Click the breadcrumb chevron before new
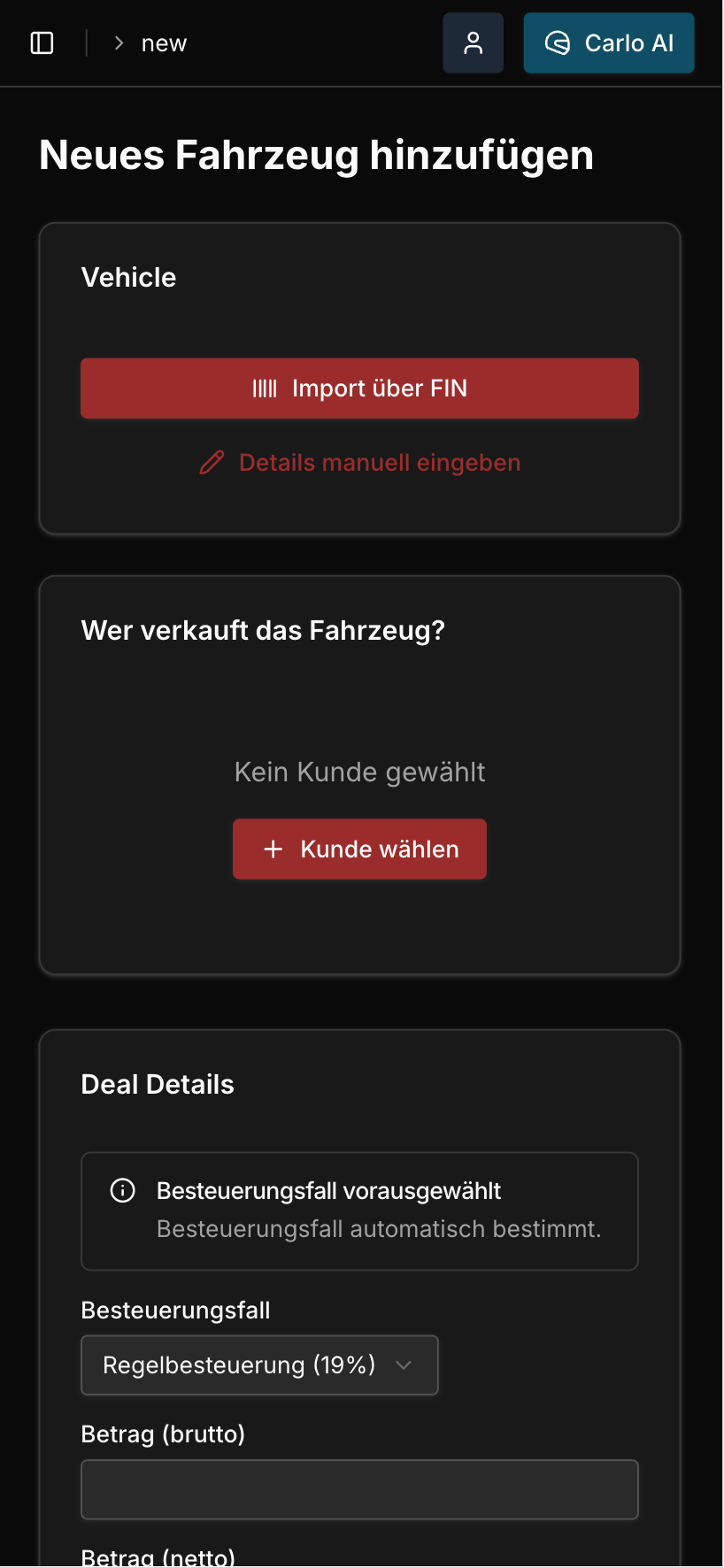 [117, 42]
